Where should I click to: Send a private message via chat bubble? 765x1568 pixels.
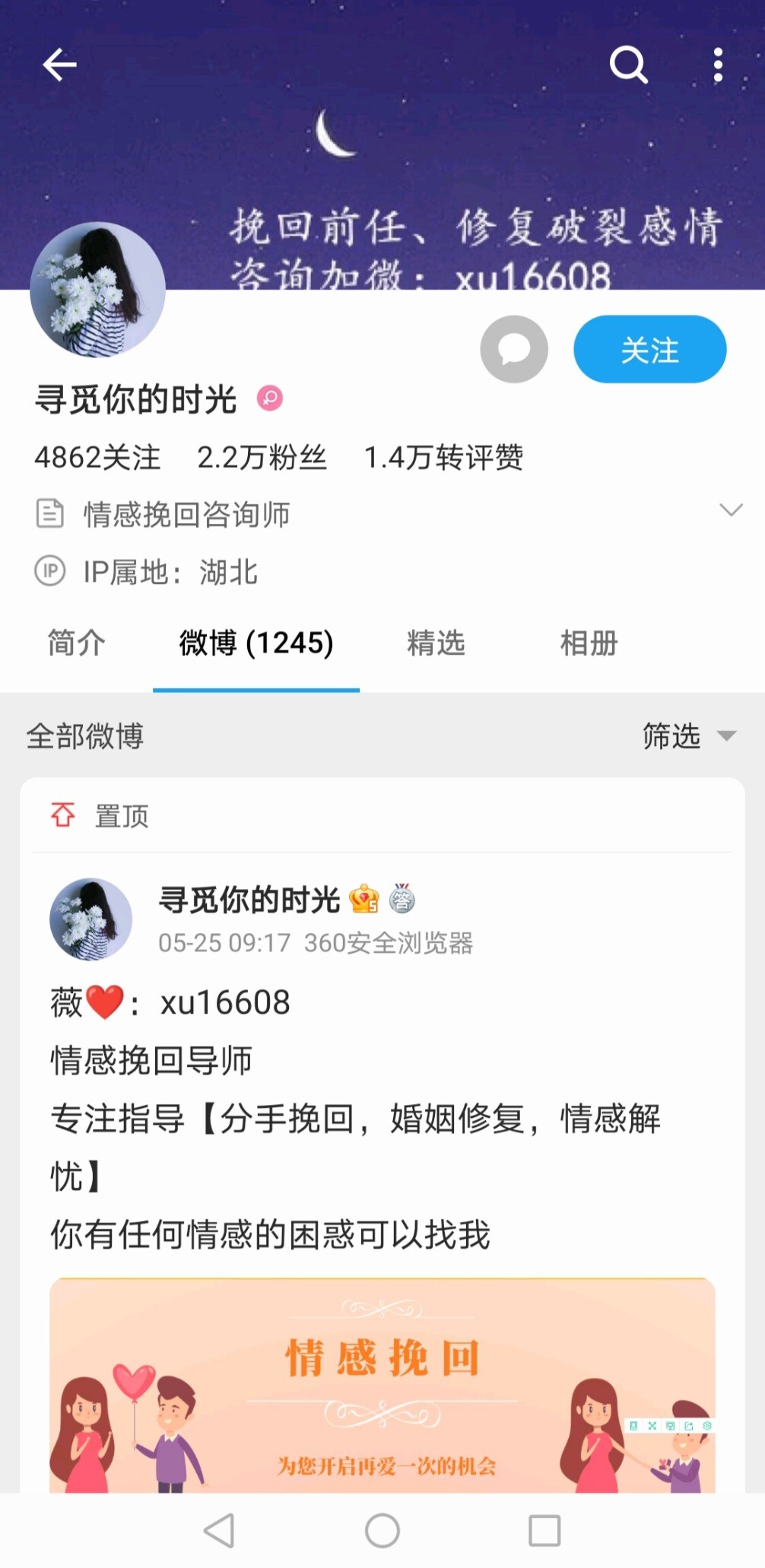coord(514,350)
